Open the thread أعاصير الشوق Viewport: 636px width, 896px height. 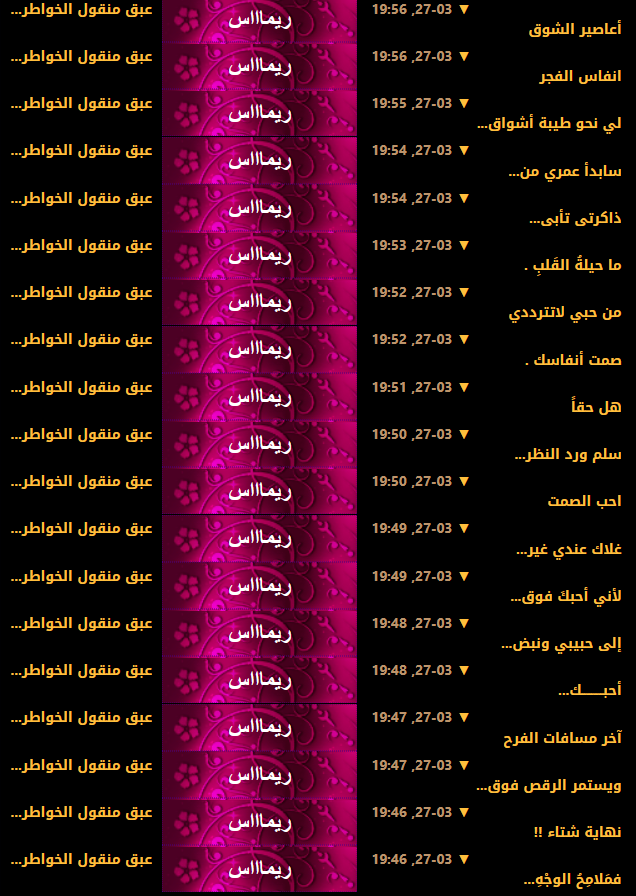click(575, 30)
